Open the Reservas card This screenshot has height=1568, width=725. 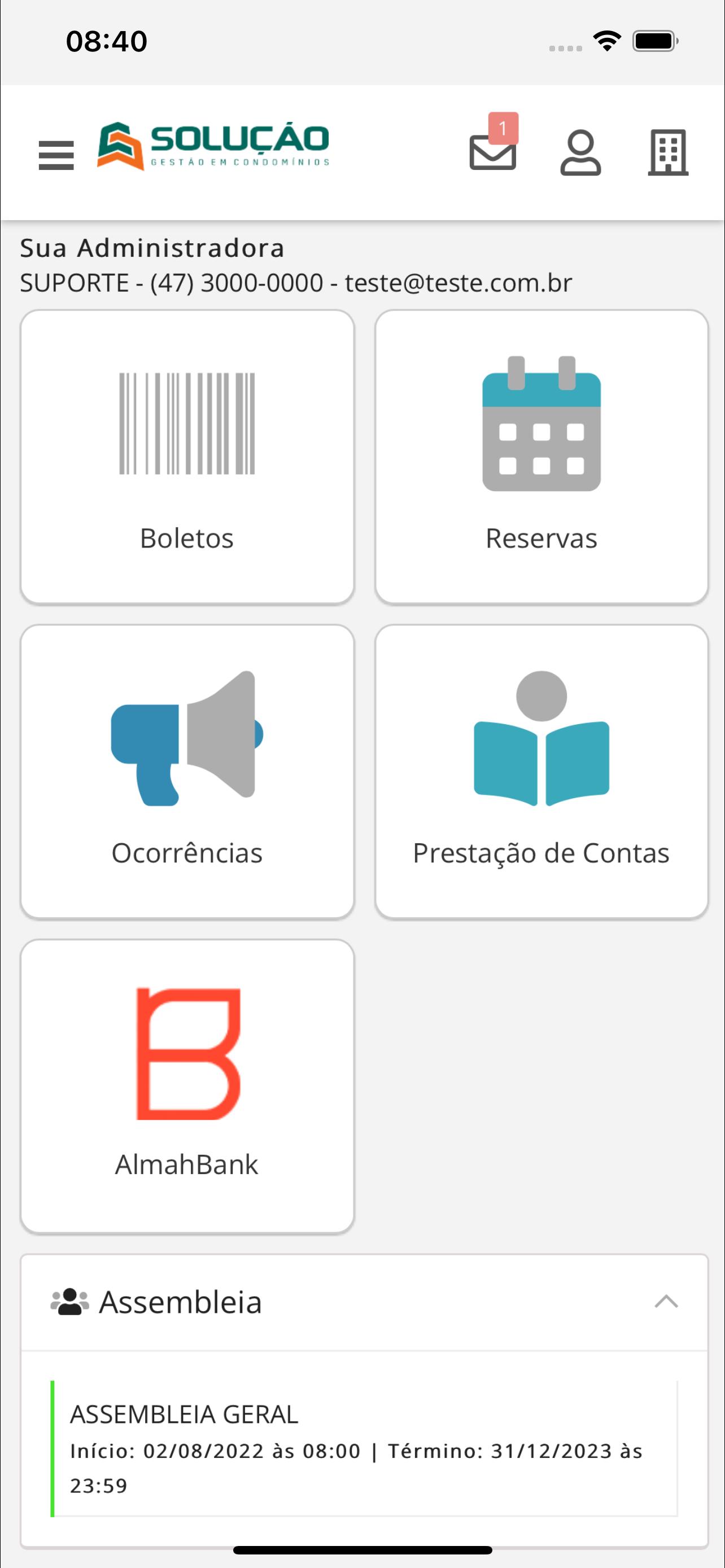click(x=541, y=457)
